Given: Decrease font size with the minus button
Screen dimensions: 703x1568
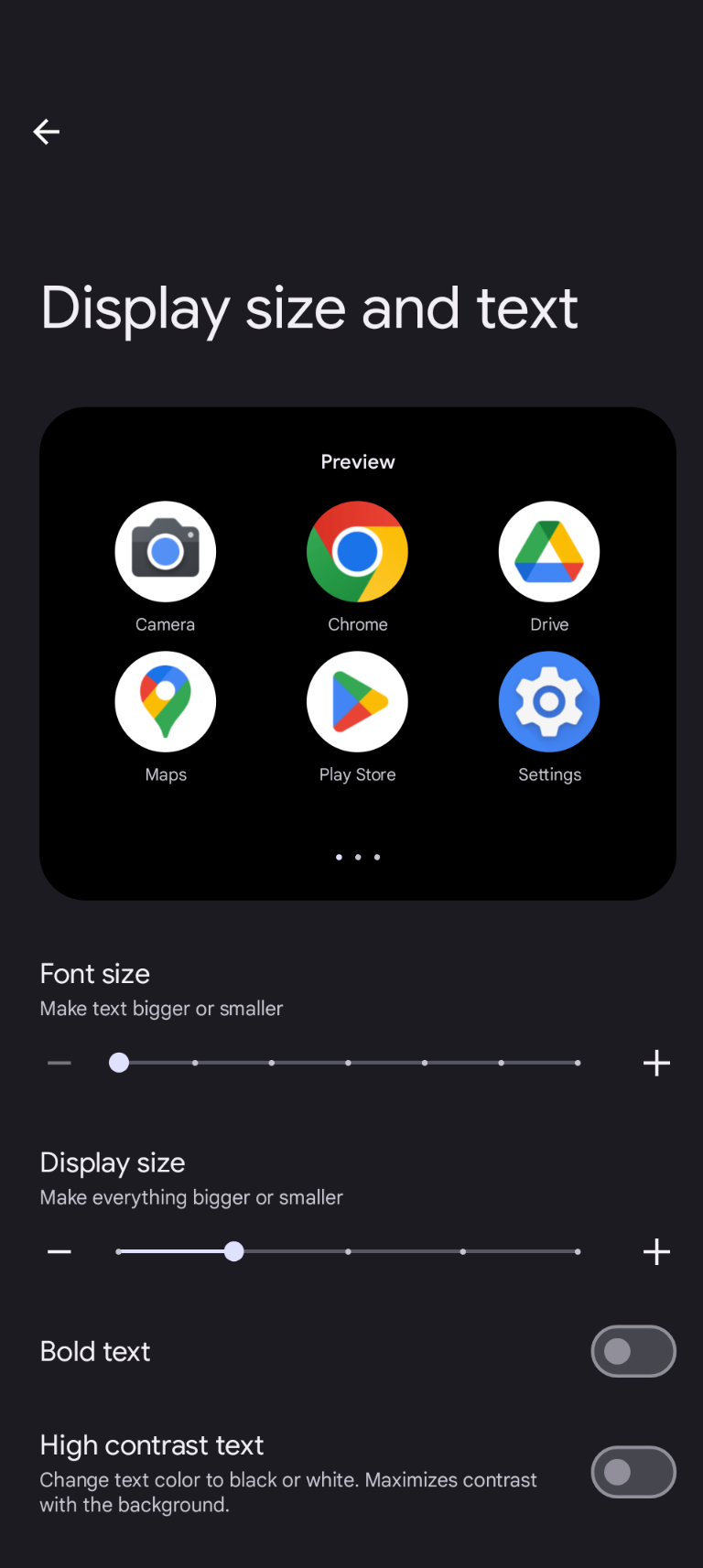Looking at the screenshot, I should [x=59, y=1063].
